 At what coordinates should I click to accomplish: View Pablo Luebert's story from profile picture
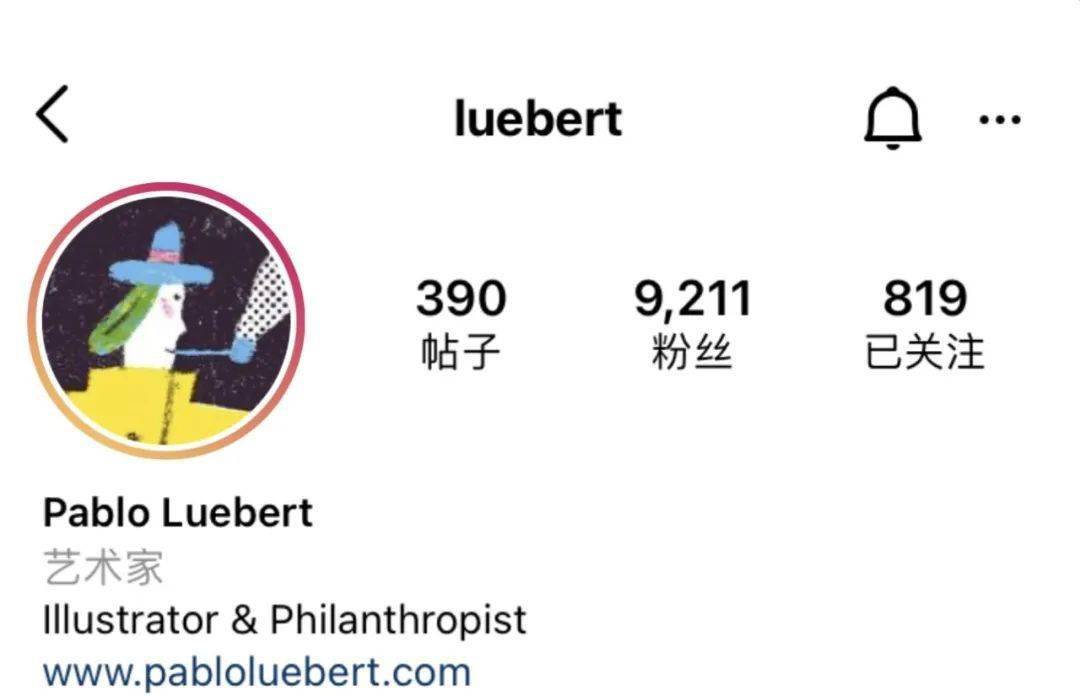click(165, 320)
